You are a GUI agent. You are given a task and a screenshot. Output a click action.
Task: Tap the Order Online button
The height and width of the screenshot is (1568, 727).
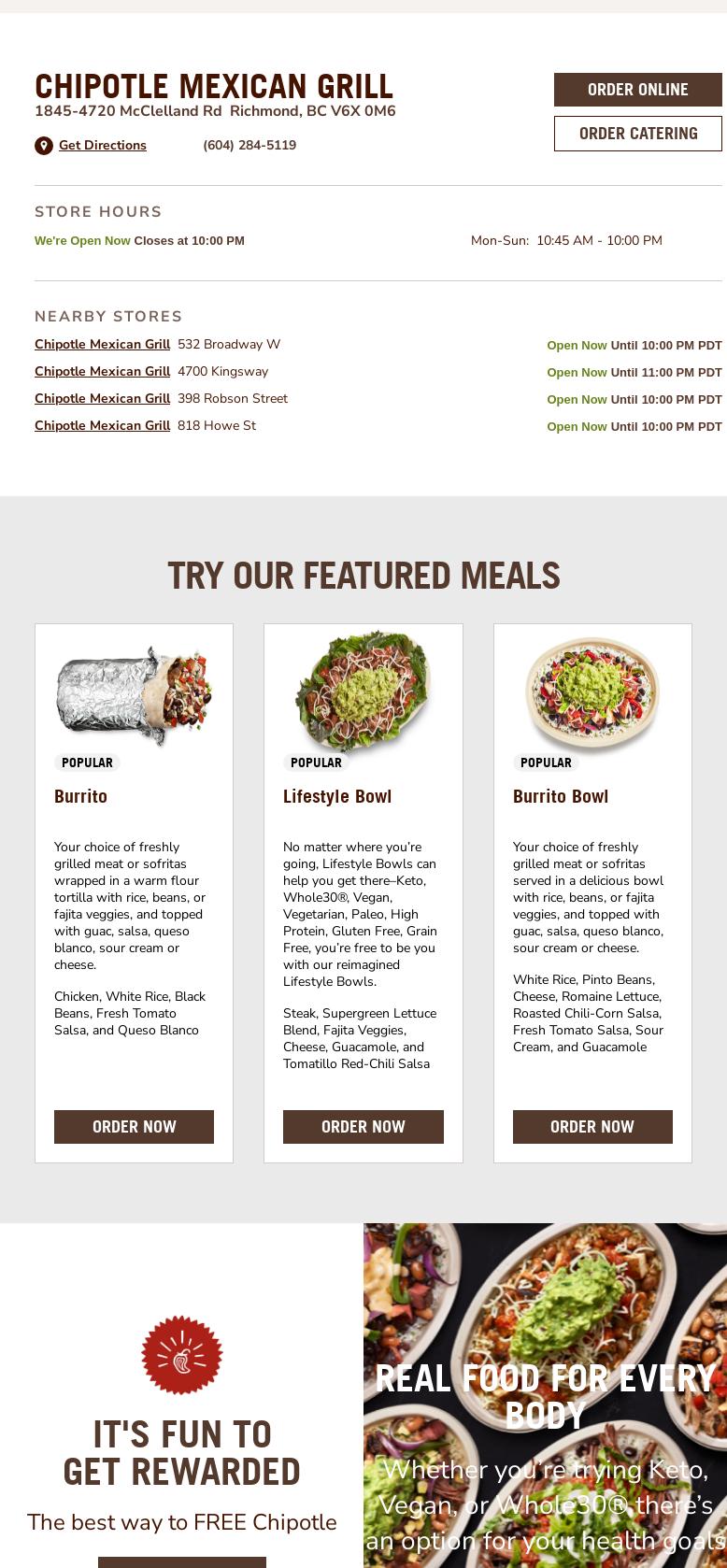point(637,90)
